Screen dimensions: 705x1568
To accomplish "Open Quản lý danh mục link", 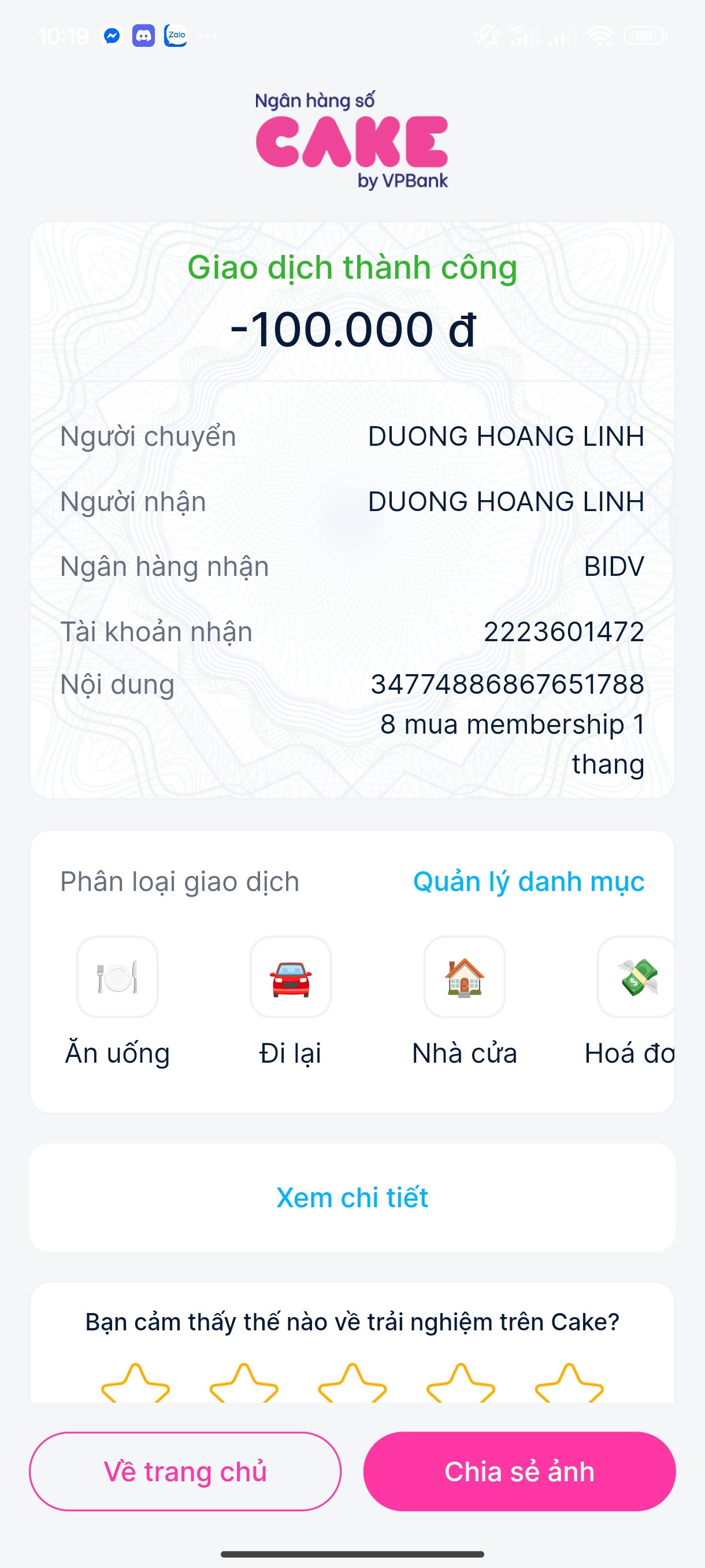I will tap(528, 881).
